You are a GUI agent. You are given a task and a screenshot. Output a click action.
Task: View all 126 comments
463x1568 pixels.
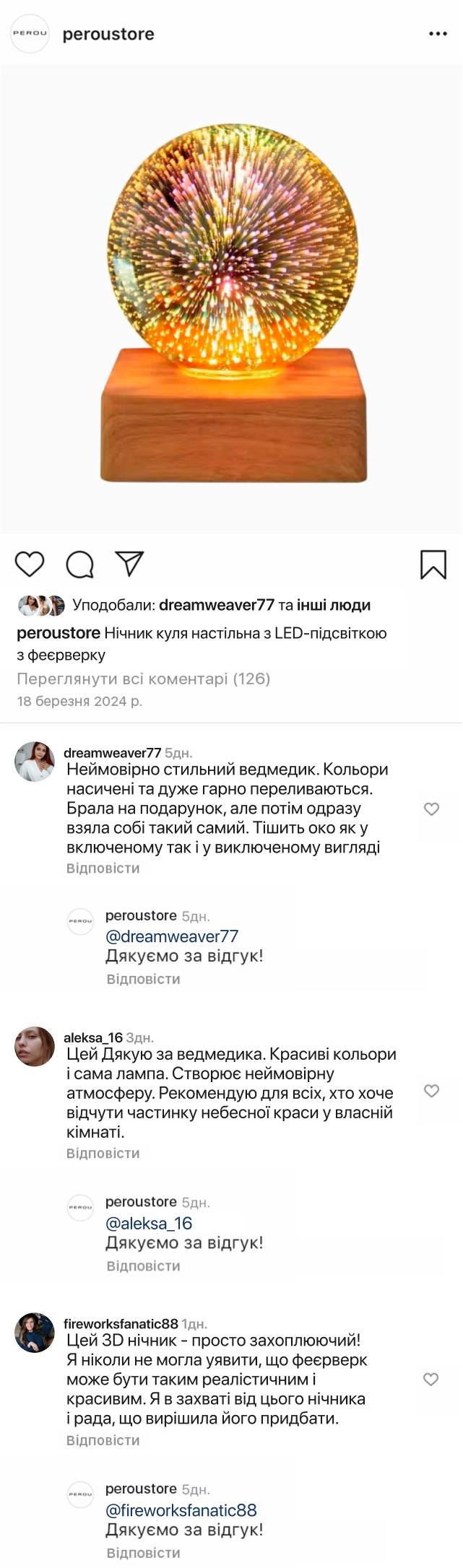click(143, 679)
